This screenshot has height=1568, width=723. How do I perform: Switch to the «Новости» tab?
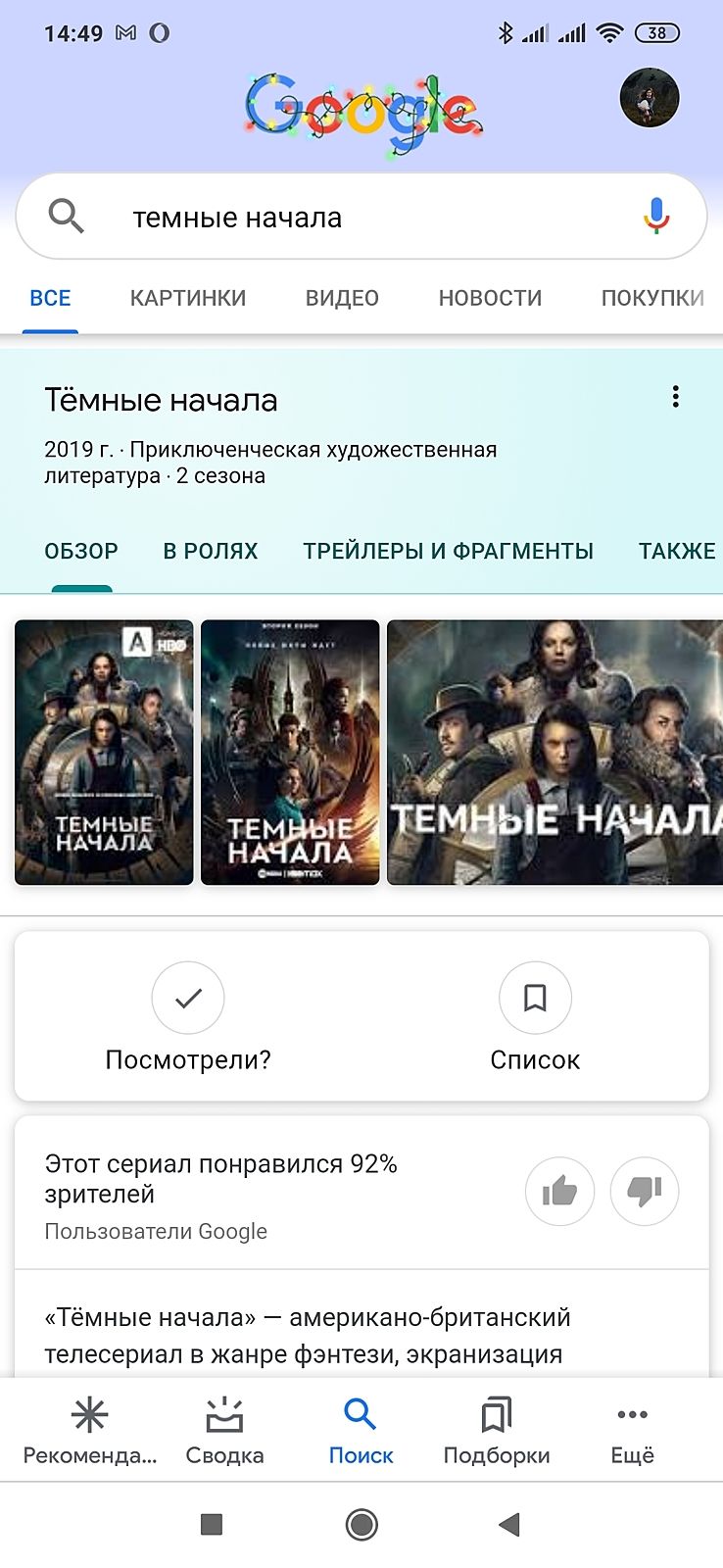tap(490, 298)
